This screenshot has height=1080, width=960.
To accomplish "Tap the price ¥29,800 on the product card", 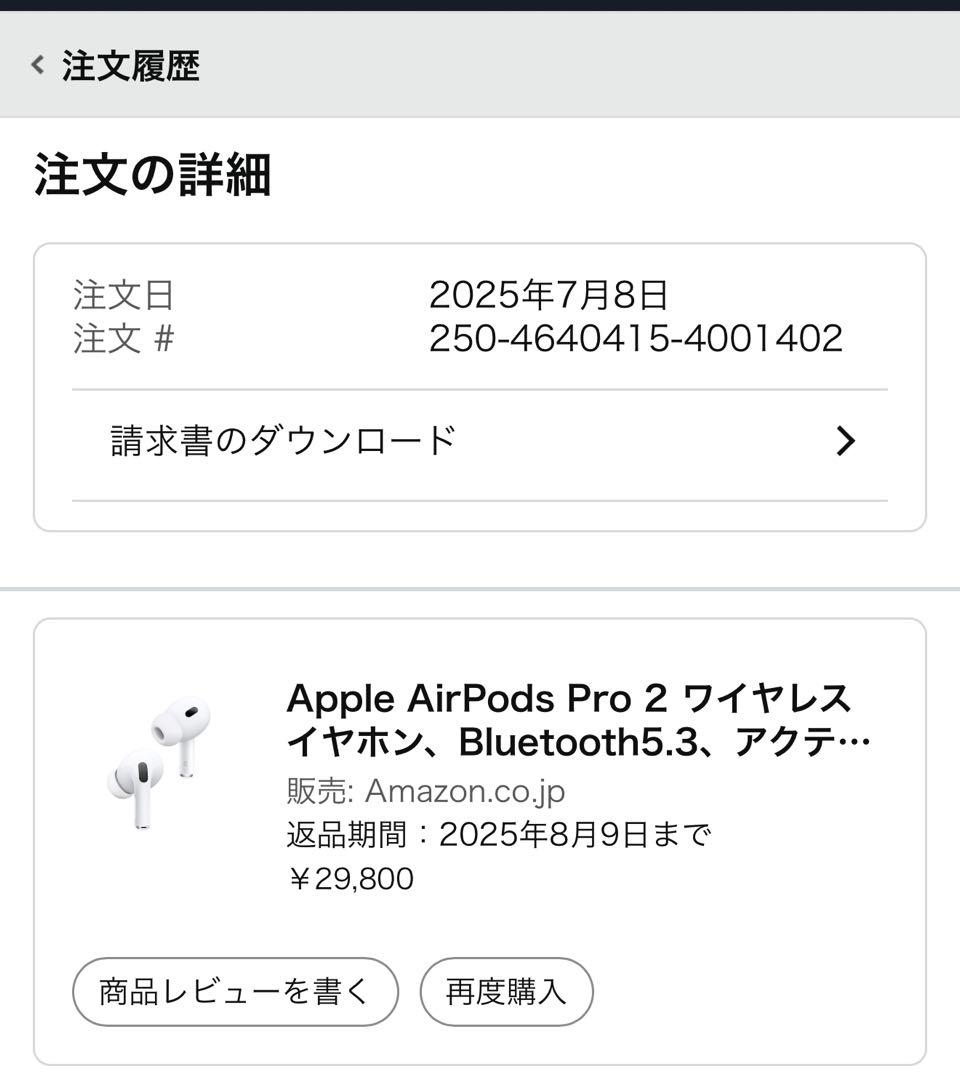I will point(348,879).
